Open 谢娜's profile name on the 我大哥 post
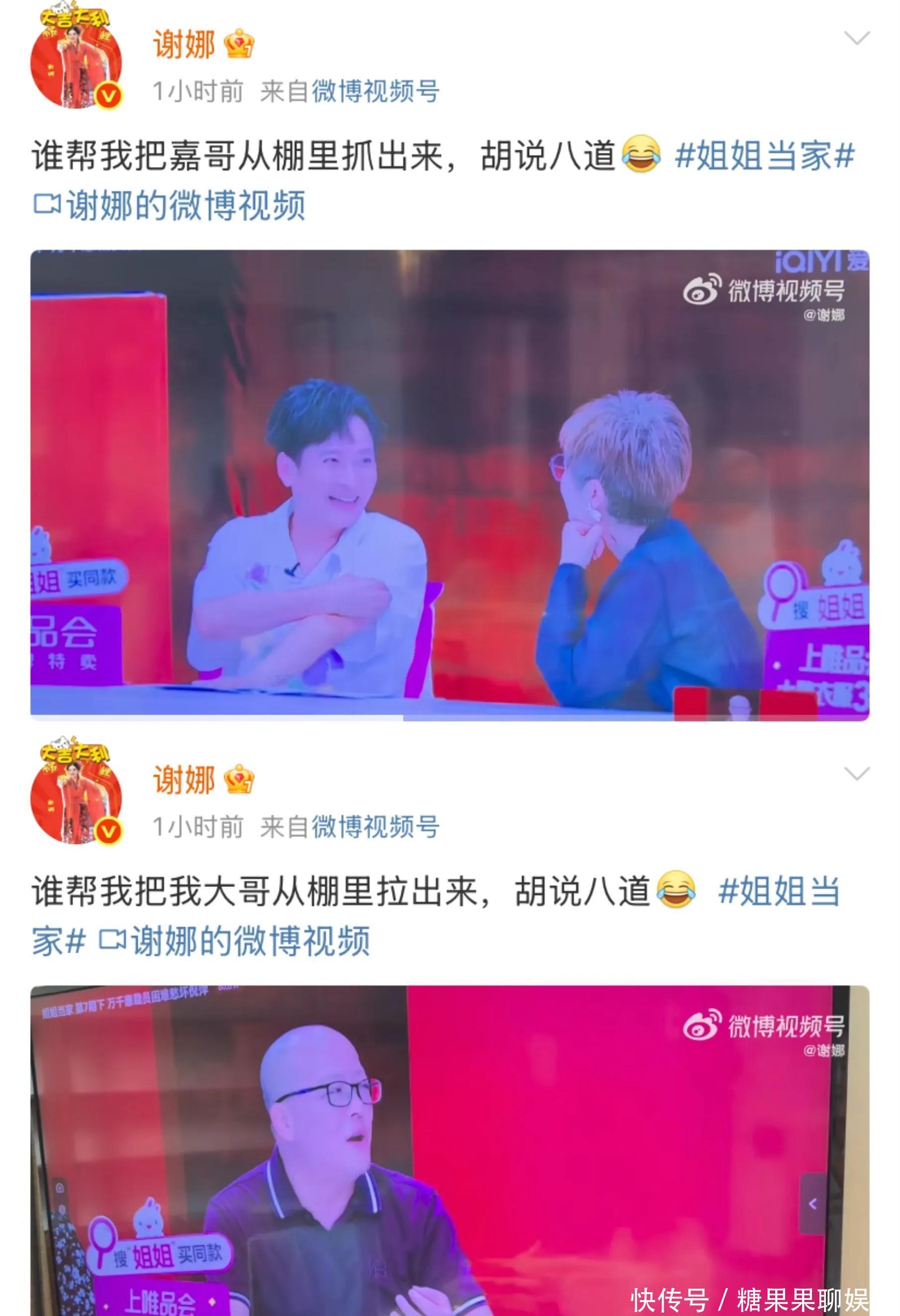900x1316 pixels. [x=184, y=780]
